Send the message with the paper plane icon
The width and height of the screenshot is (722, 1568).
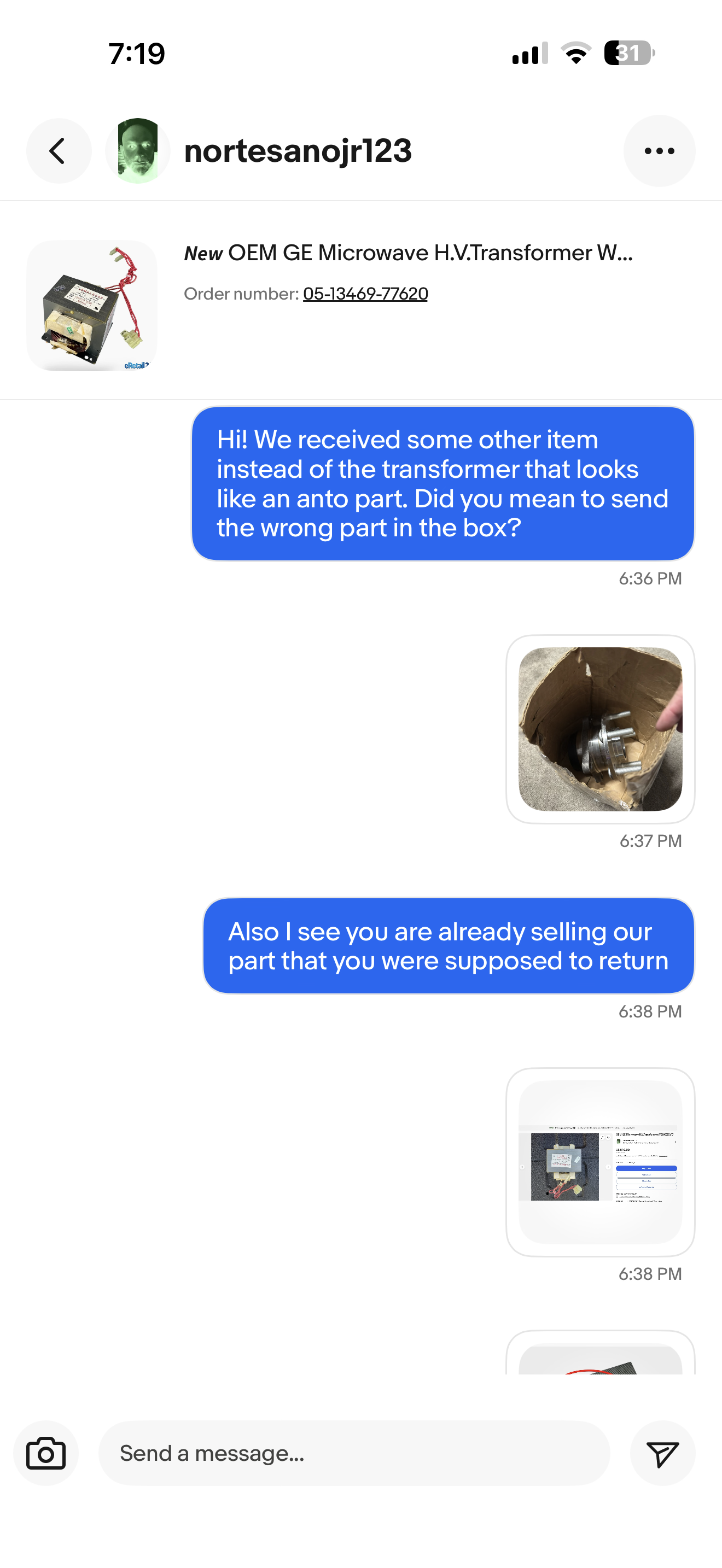662,1454
